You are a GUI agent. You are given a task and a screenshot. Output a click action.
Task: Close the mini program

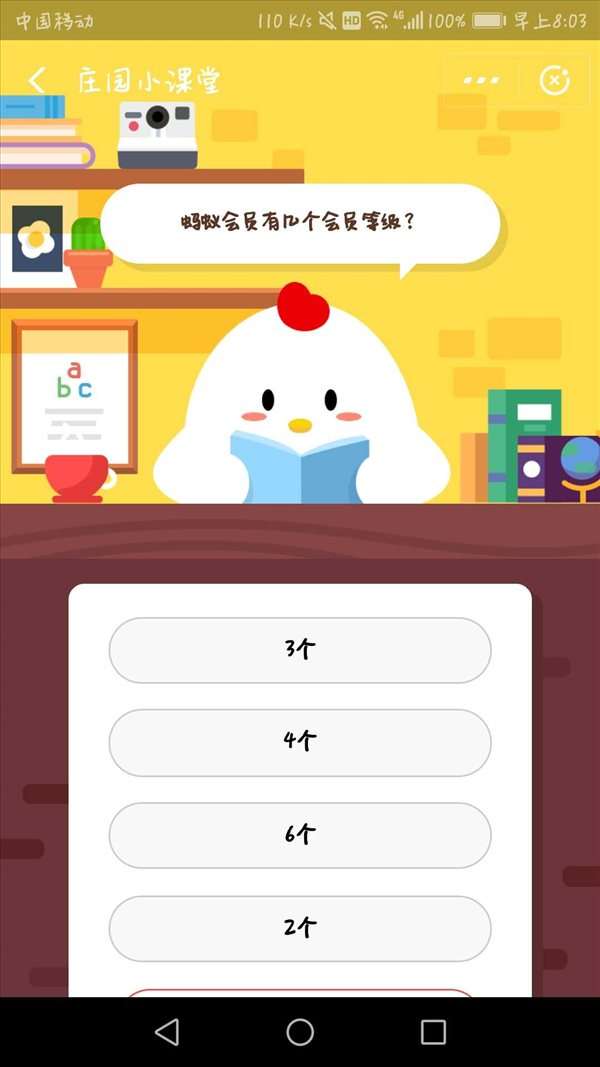pos(554,81)
